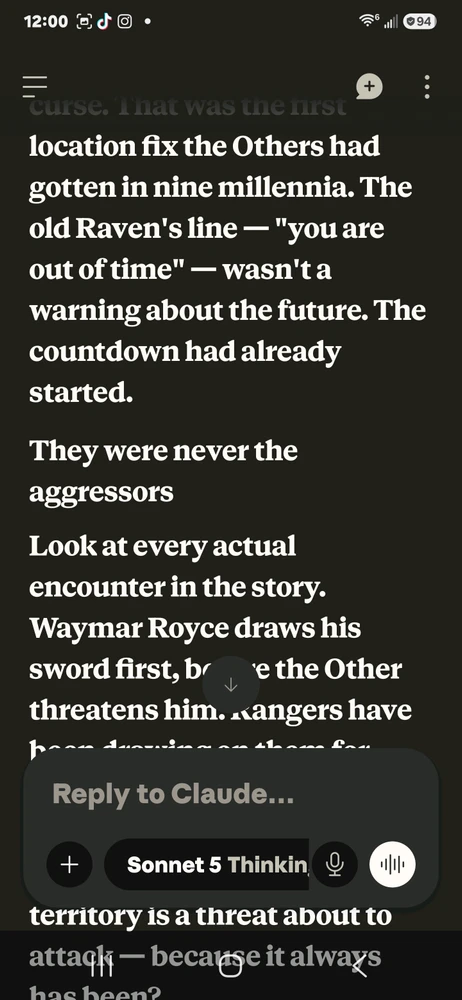462x1000 pixels.
Task: Add an attachment with the plus button
Action: (x=69, y=864)
